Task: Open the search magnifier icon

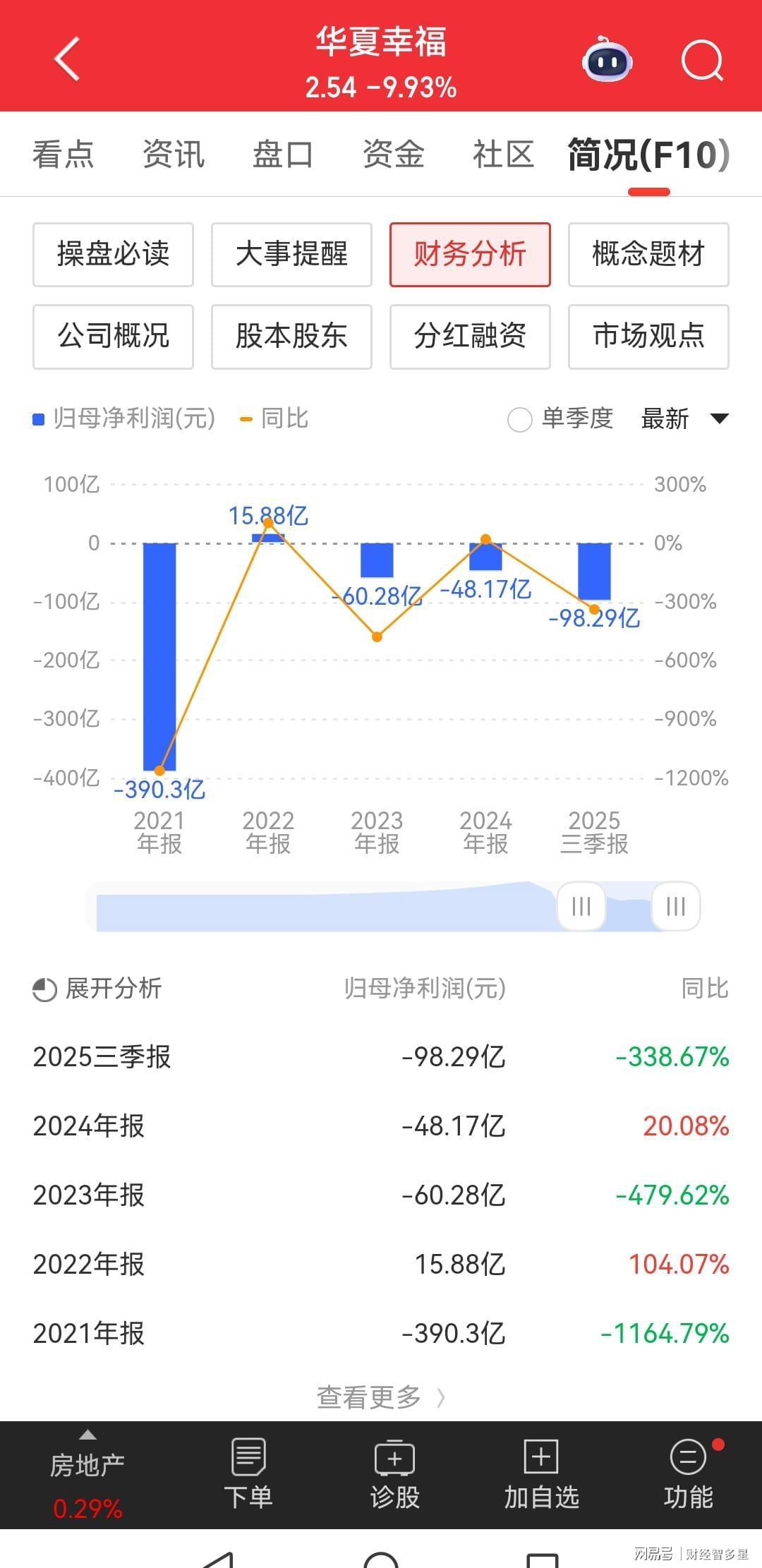Action: 702,61
